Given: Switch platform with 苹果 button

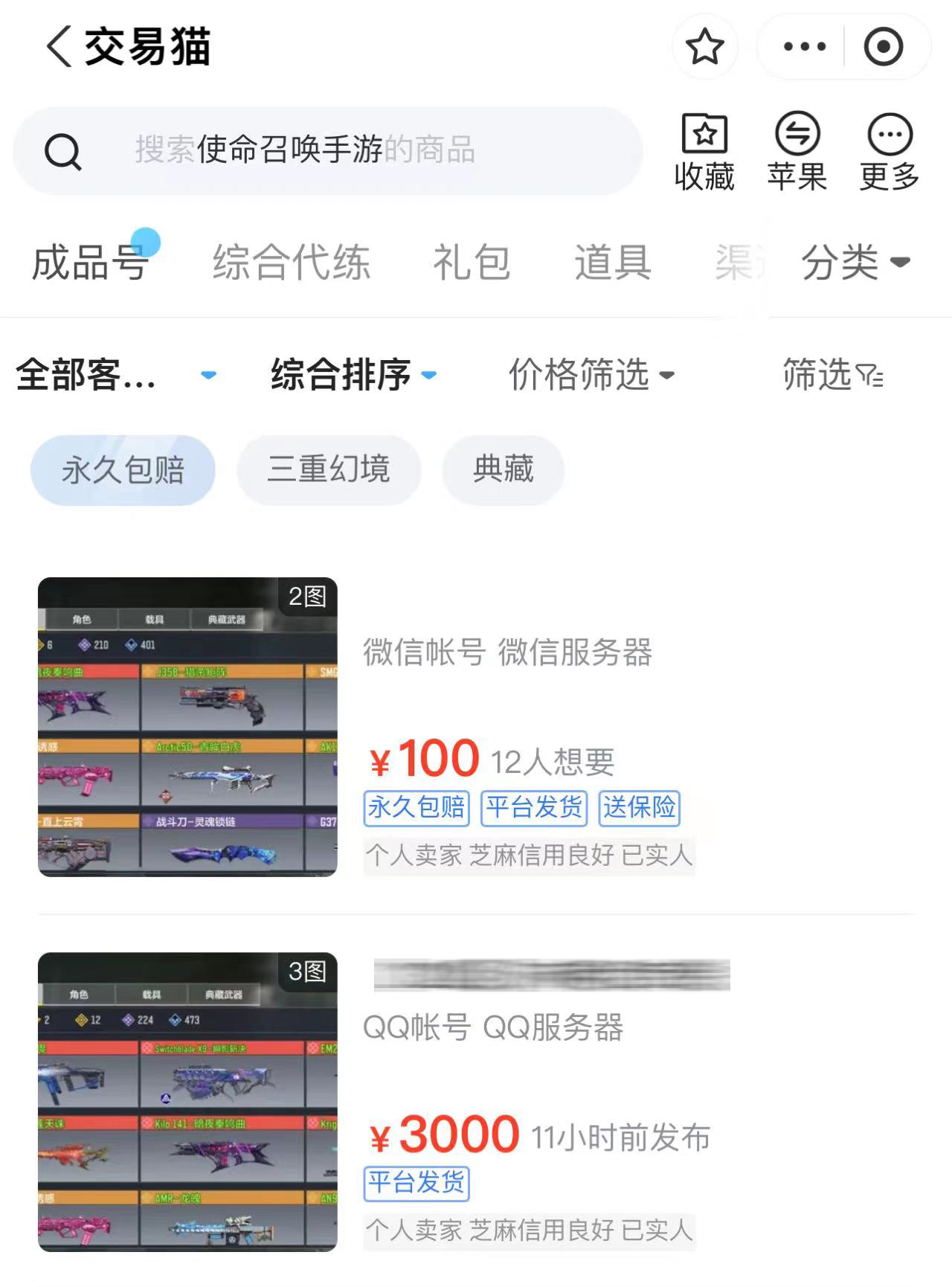Looking at the screenshot, I should [797, 153].
